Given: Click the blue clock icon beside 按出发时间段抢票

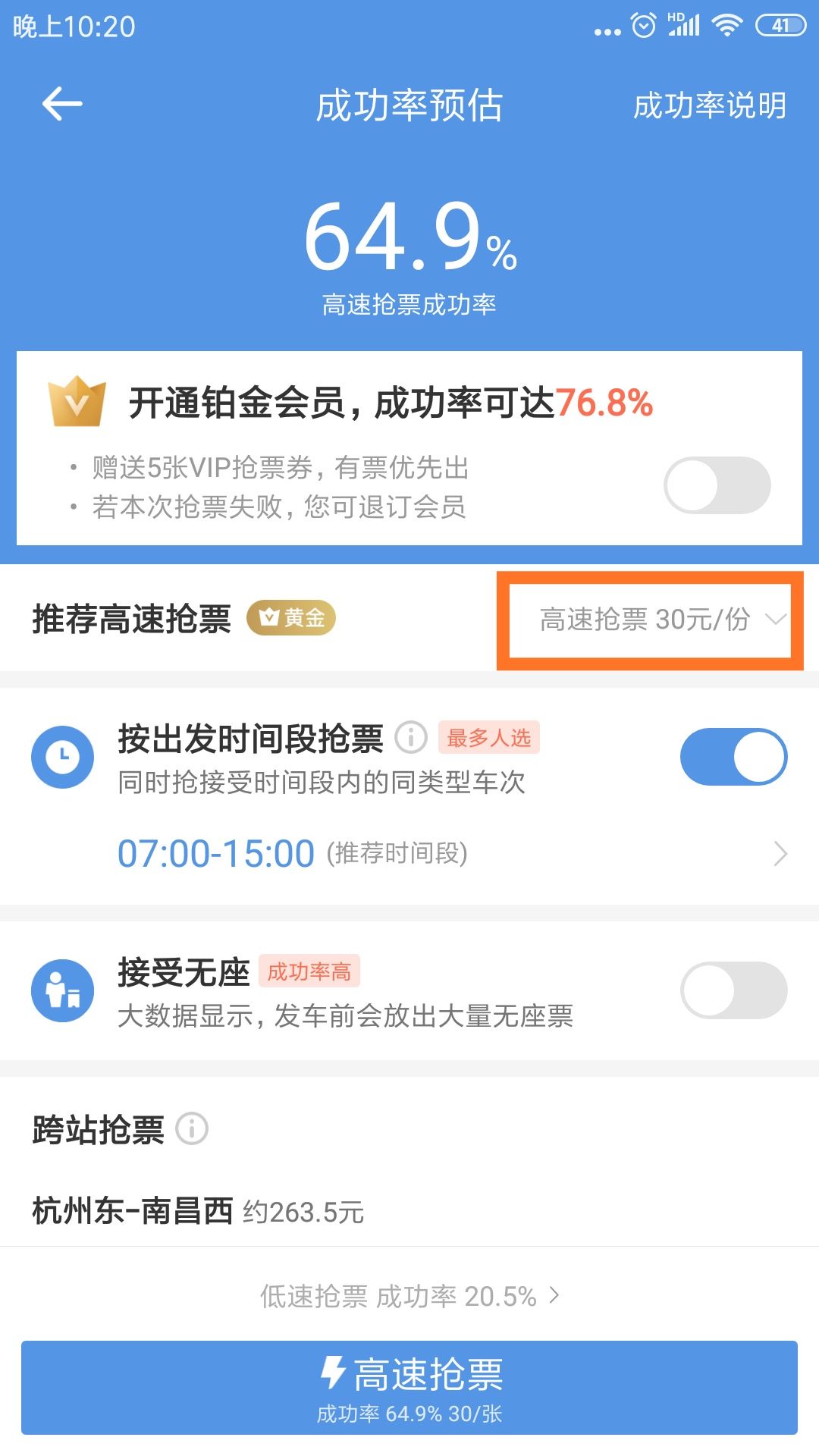Looking at the screenshot, I should 62,756.
